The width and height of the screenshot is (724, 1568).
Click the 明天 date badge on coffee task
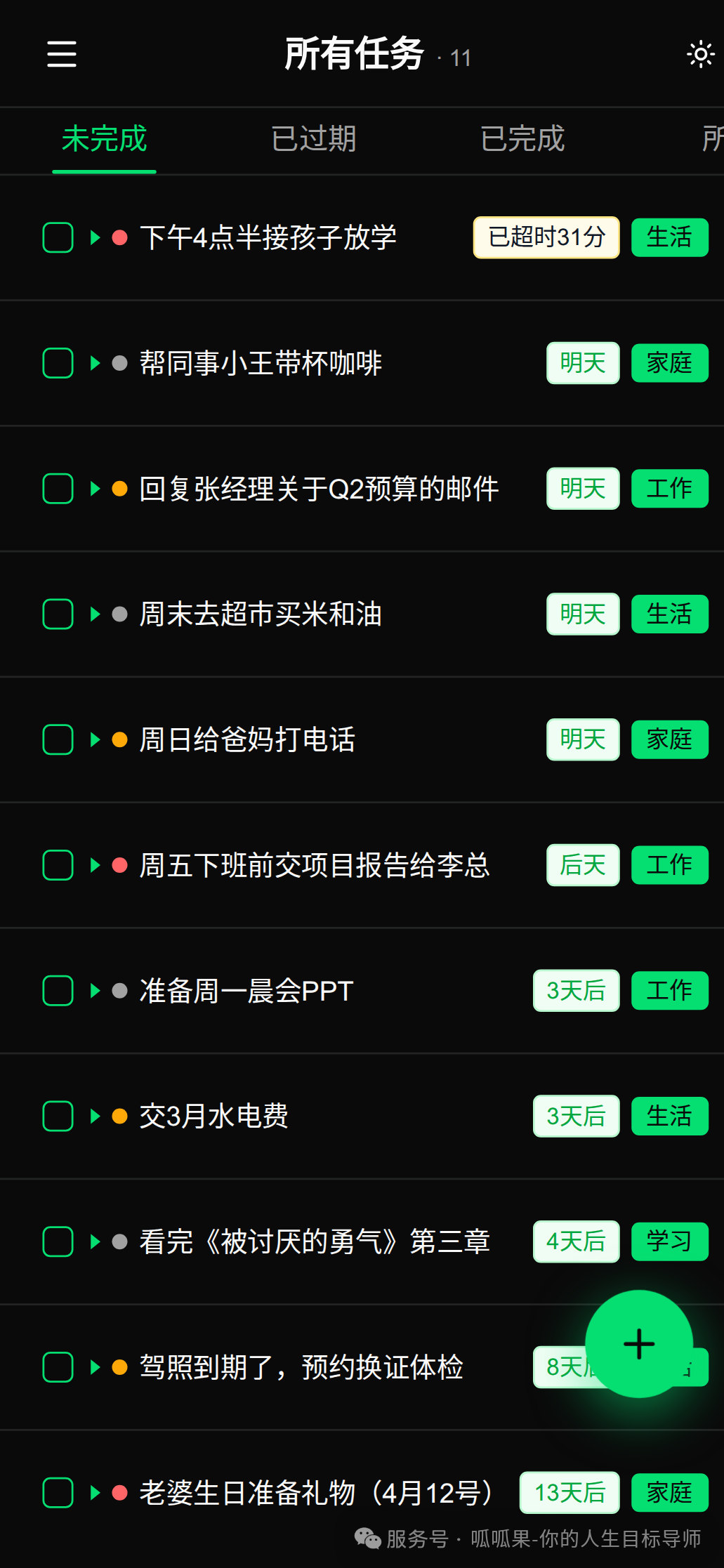click(583, 363)
